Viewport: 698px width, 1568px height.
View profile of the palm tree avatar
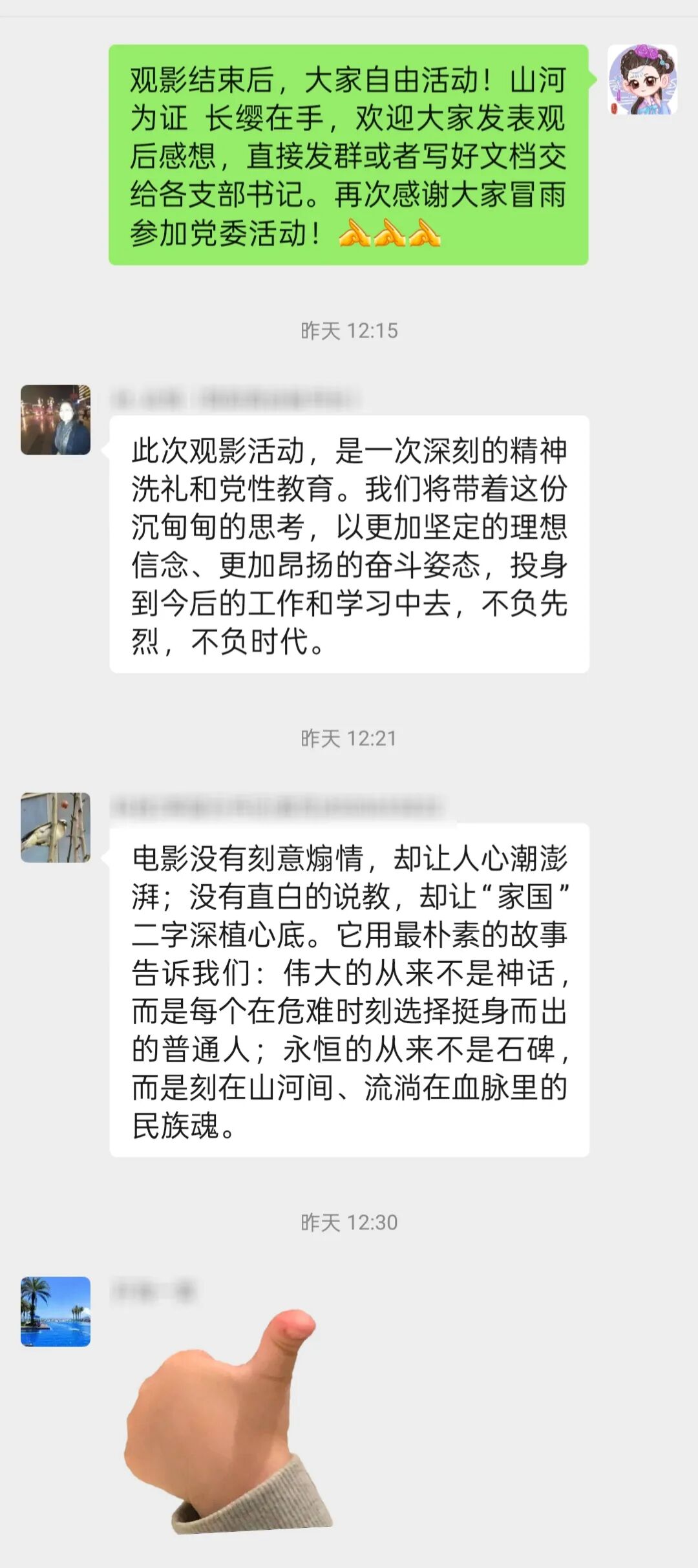pos(56,1311)
